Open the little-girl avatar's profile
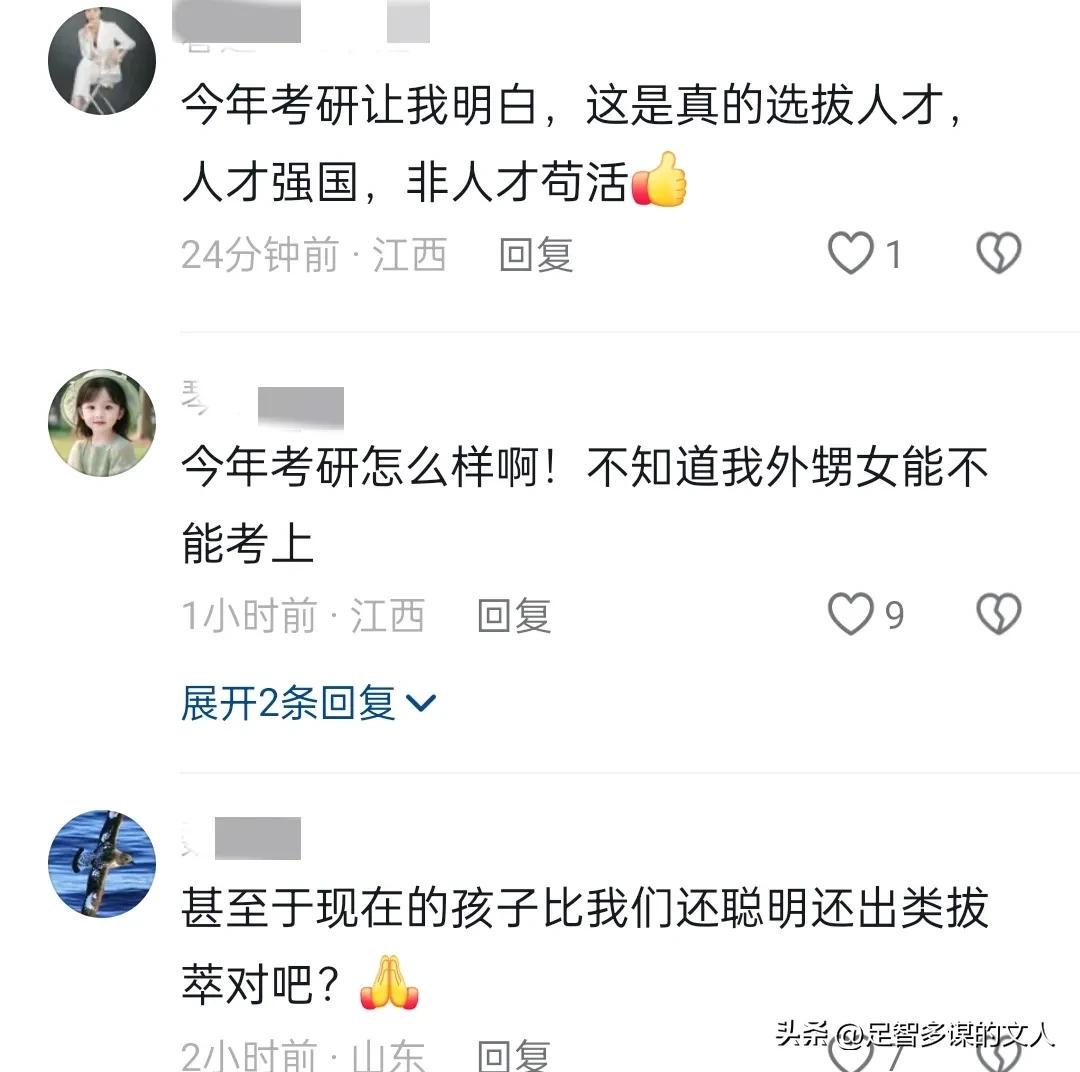 pos(102,422)
